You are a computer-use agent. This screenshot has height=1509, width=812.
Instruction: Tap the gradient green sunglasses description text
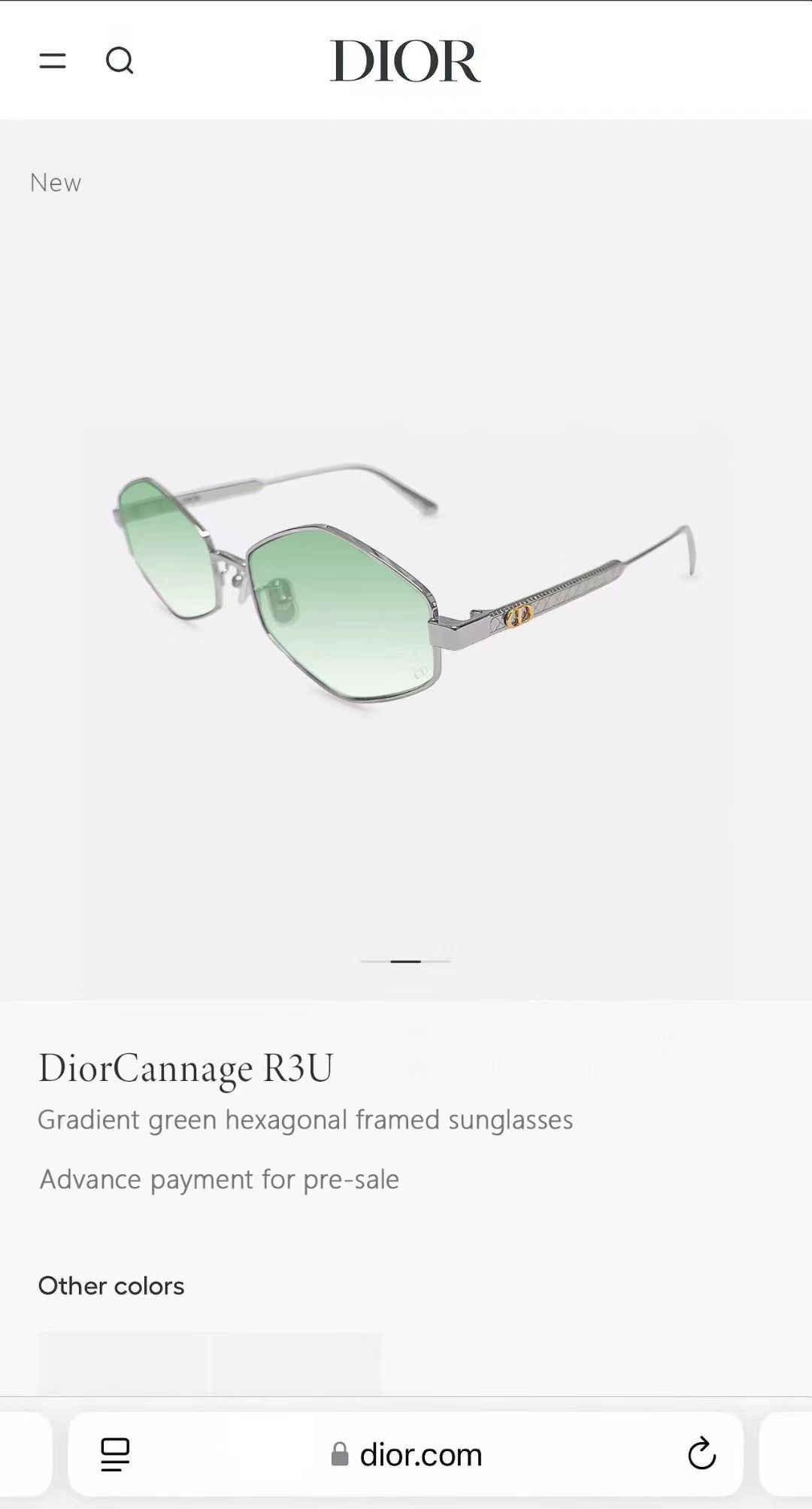tap(305, 1119)
